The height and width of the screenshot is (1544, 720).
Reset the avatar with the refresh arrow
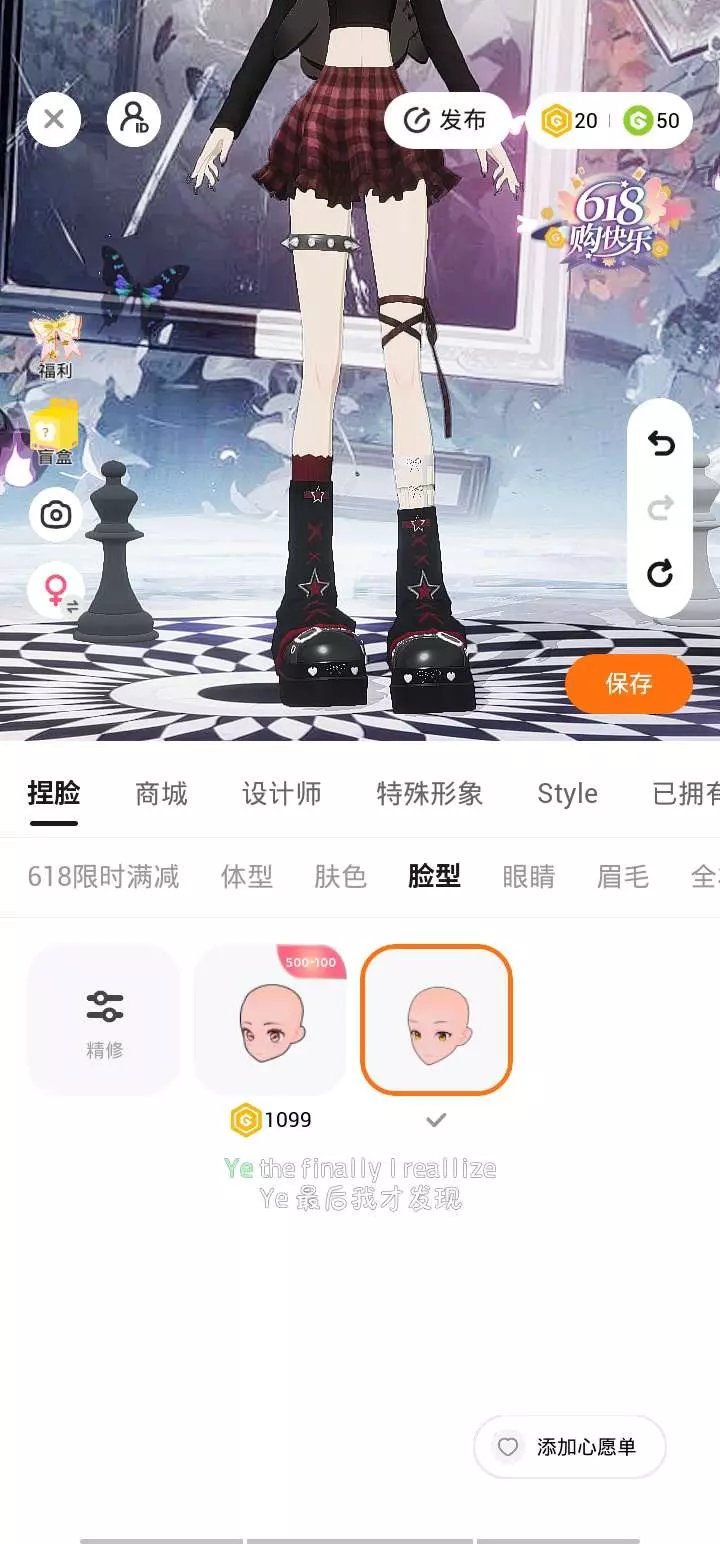(660, 573)
